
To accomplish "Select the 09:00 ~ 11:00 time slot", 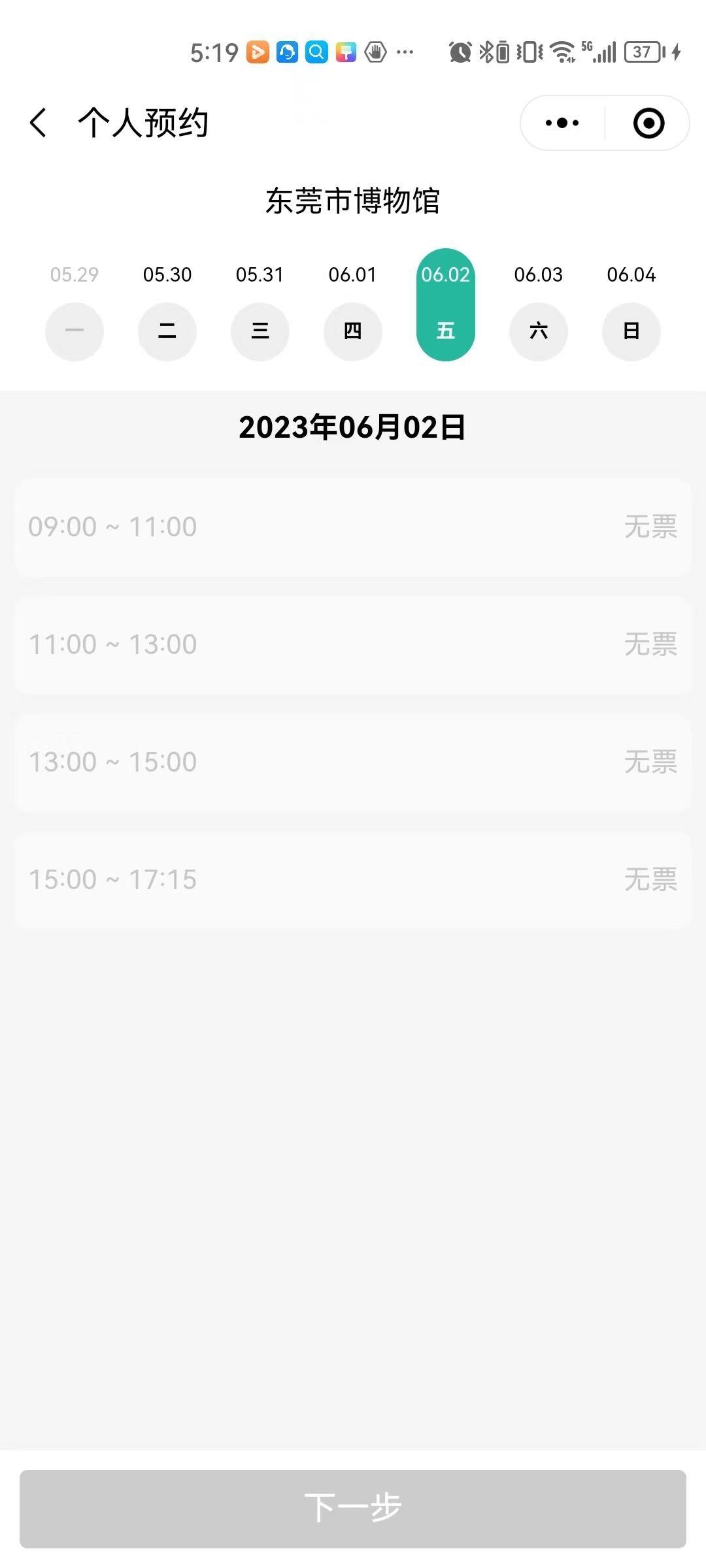I will tap(353, 527).
